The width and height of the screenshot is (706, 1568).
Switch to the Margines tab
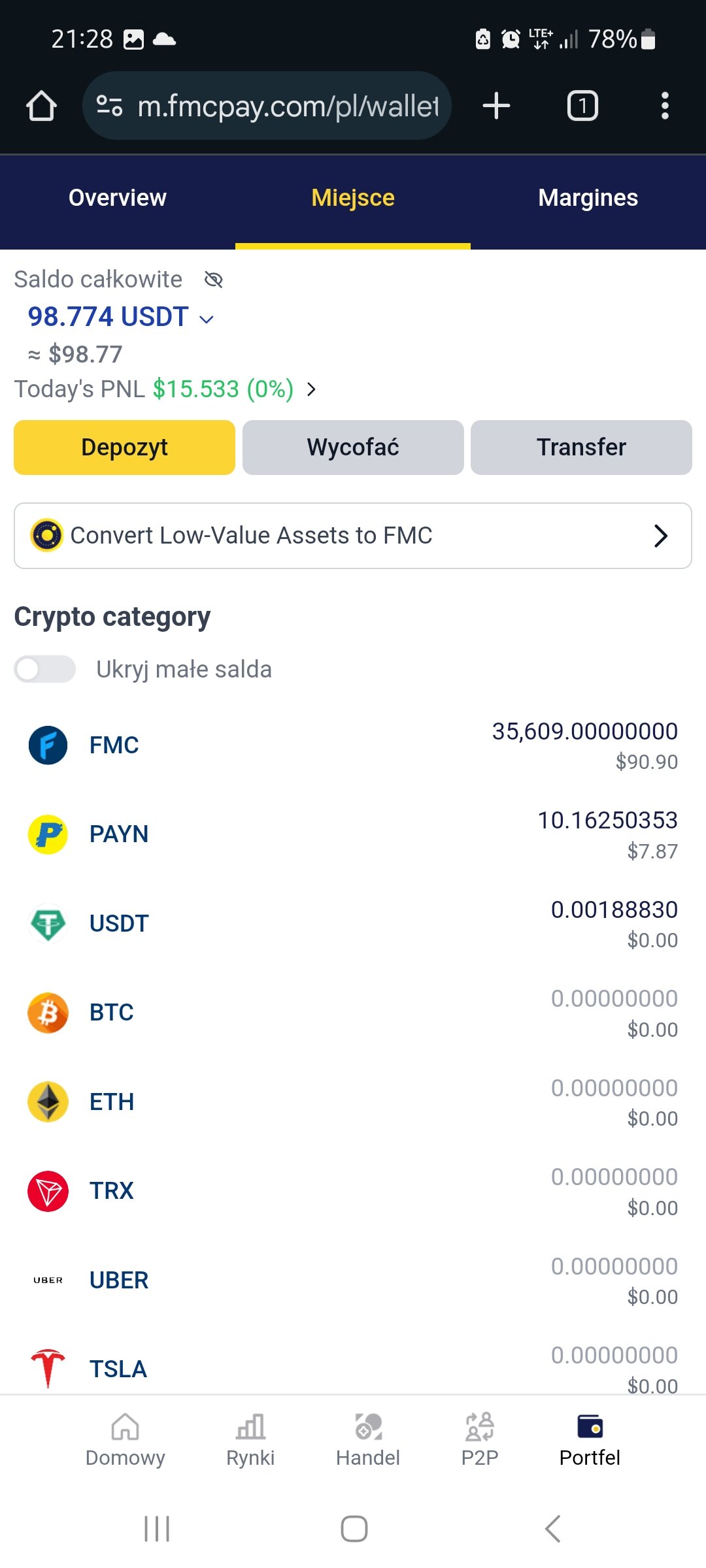[x=588, y=198]
